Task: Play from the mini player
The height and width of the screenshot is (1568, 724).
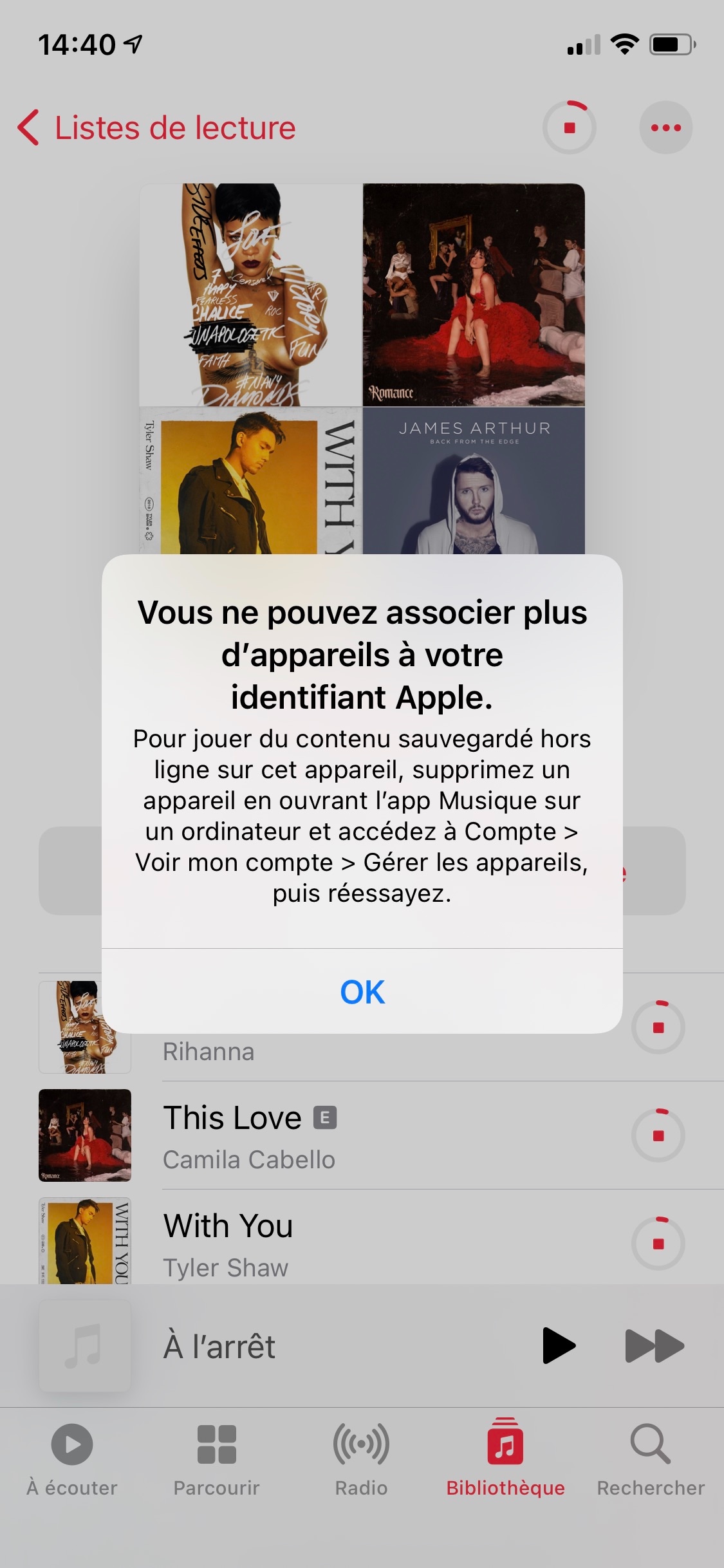Action: (x=559, y=1345)
